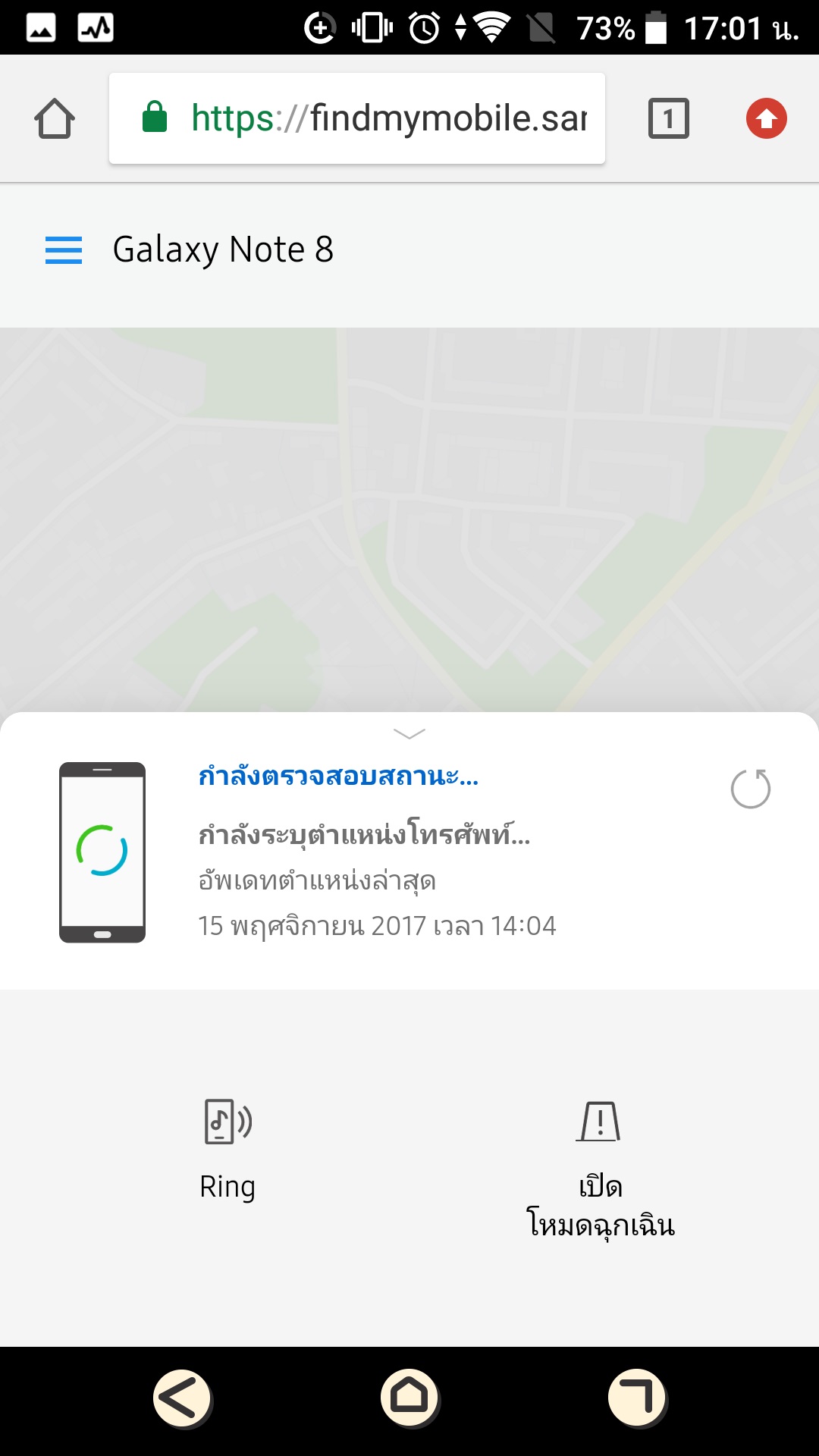
Task: Refresh the device location status
Action: pos(750,789)
